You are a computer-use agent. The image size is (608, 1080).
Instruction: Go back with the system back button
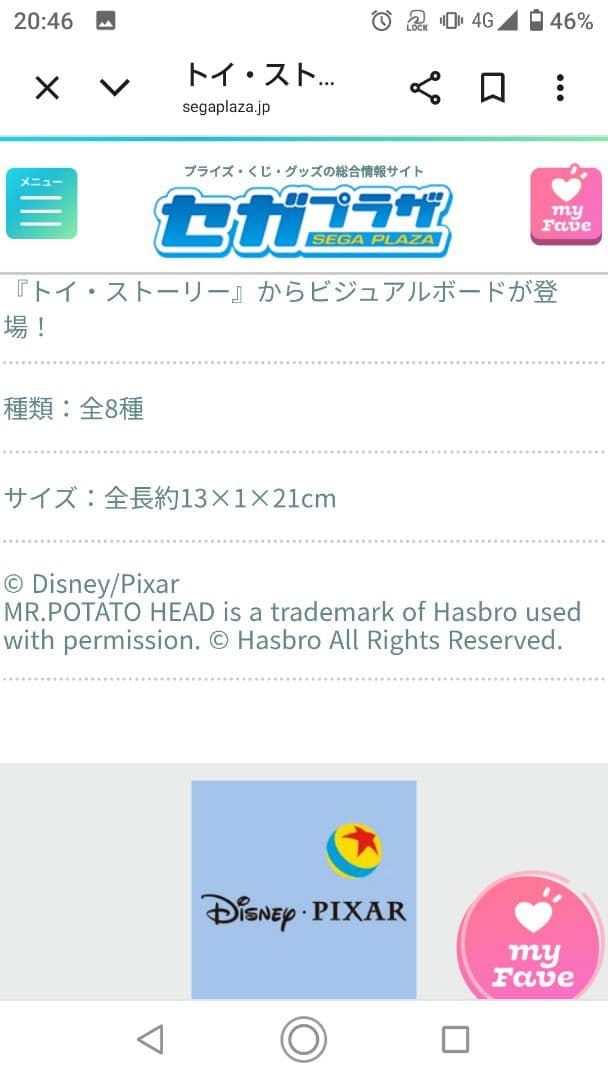point(150,1040)
